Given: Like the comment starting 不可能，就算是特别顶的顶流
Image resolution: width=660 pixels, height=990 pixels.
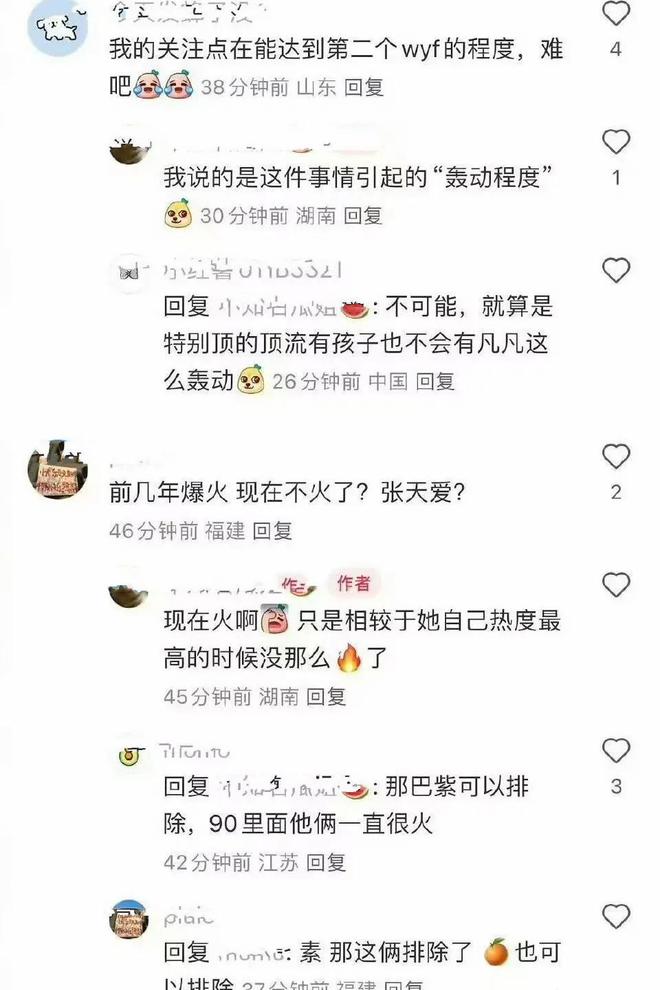Looking at the screenshot, I should coord(617,270).
